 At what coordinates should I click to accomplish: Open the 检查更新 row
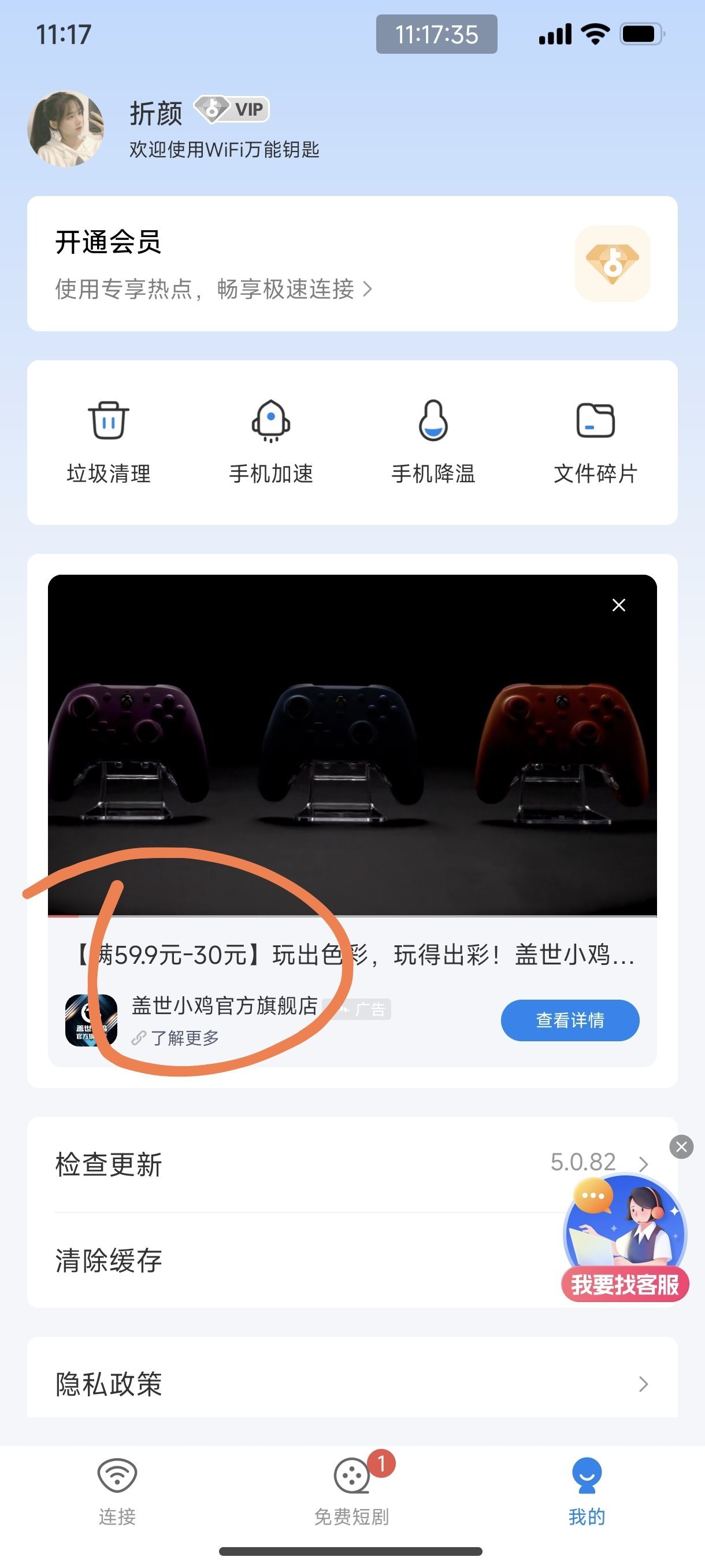(304, 1164)
